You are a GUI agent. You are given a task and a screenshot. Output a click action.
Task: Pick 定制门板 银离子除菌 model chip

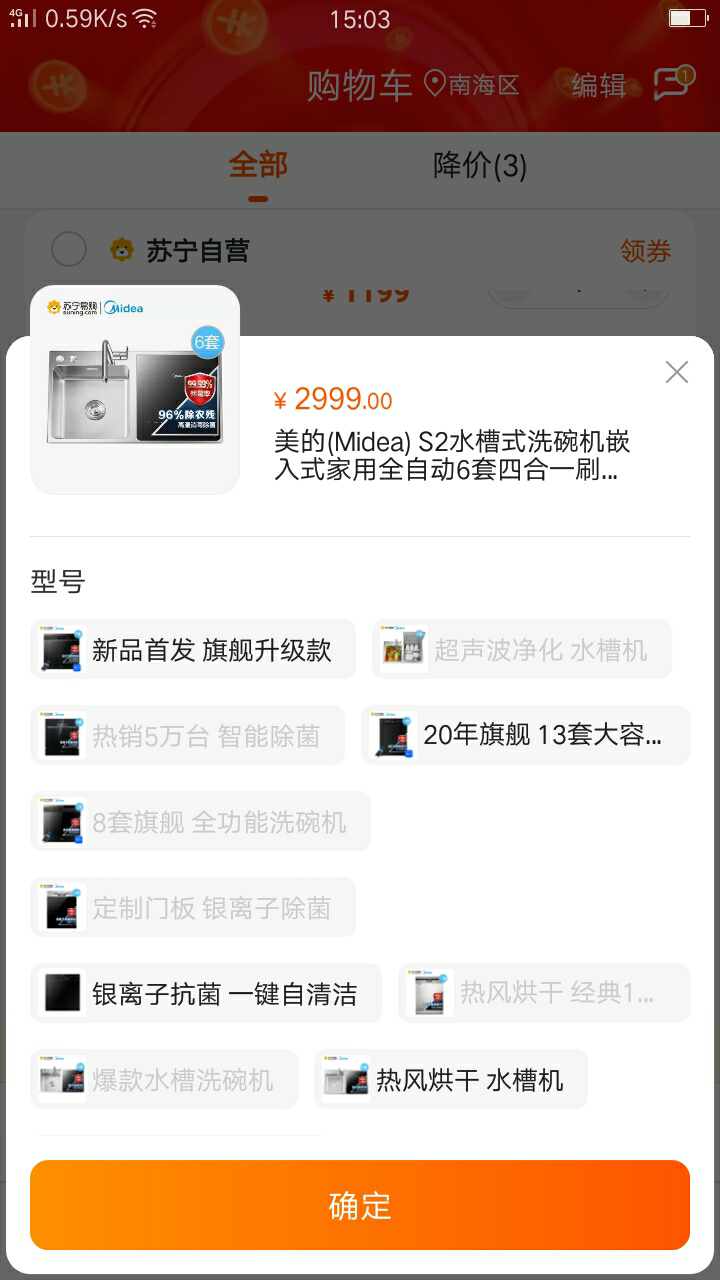[x=193, y=908]
